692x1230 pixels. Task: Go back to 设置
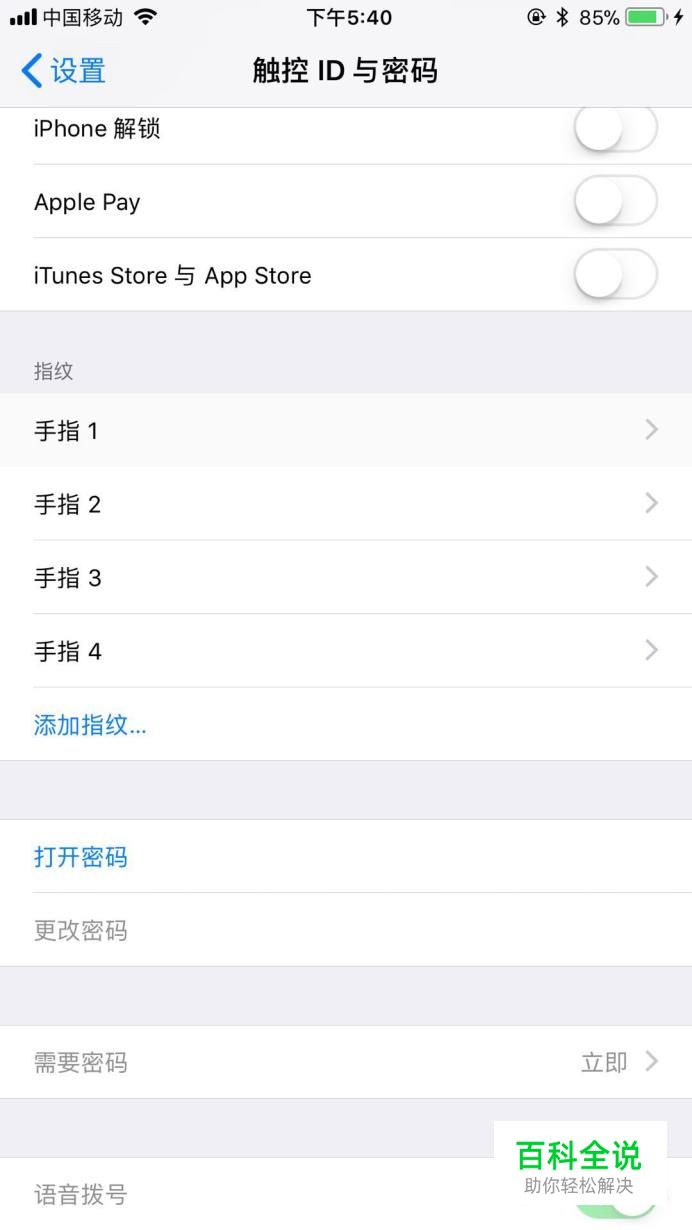click(63, 71)
